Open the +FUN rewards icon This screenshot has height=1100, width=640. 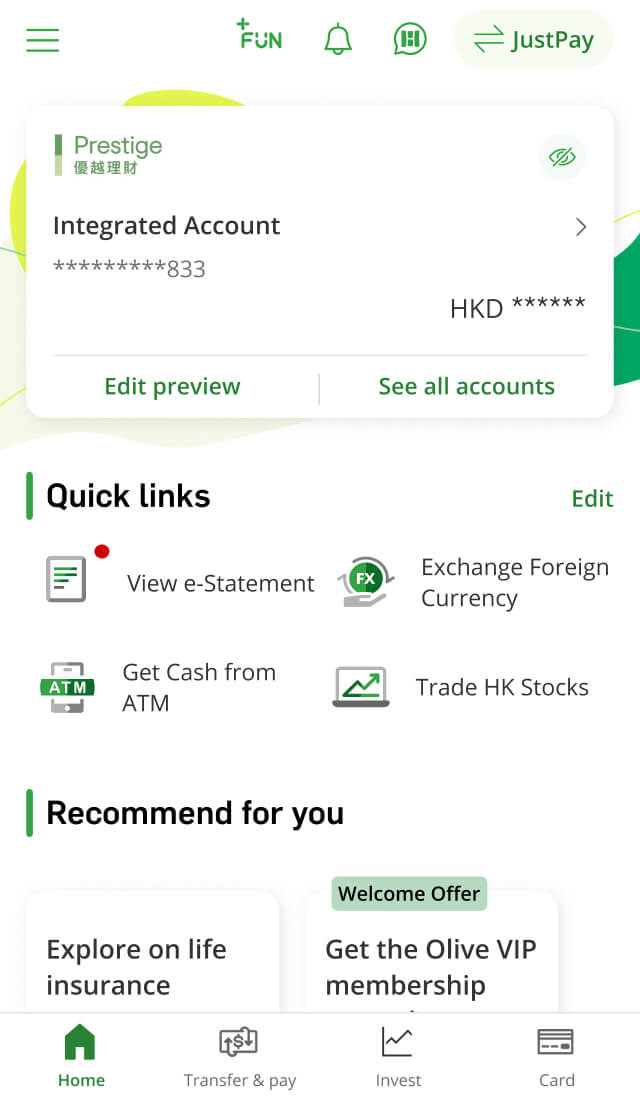pyautogui.click(x=260, y=38)
